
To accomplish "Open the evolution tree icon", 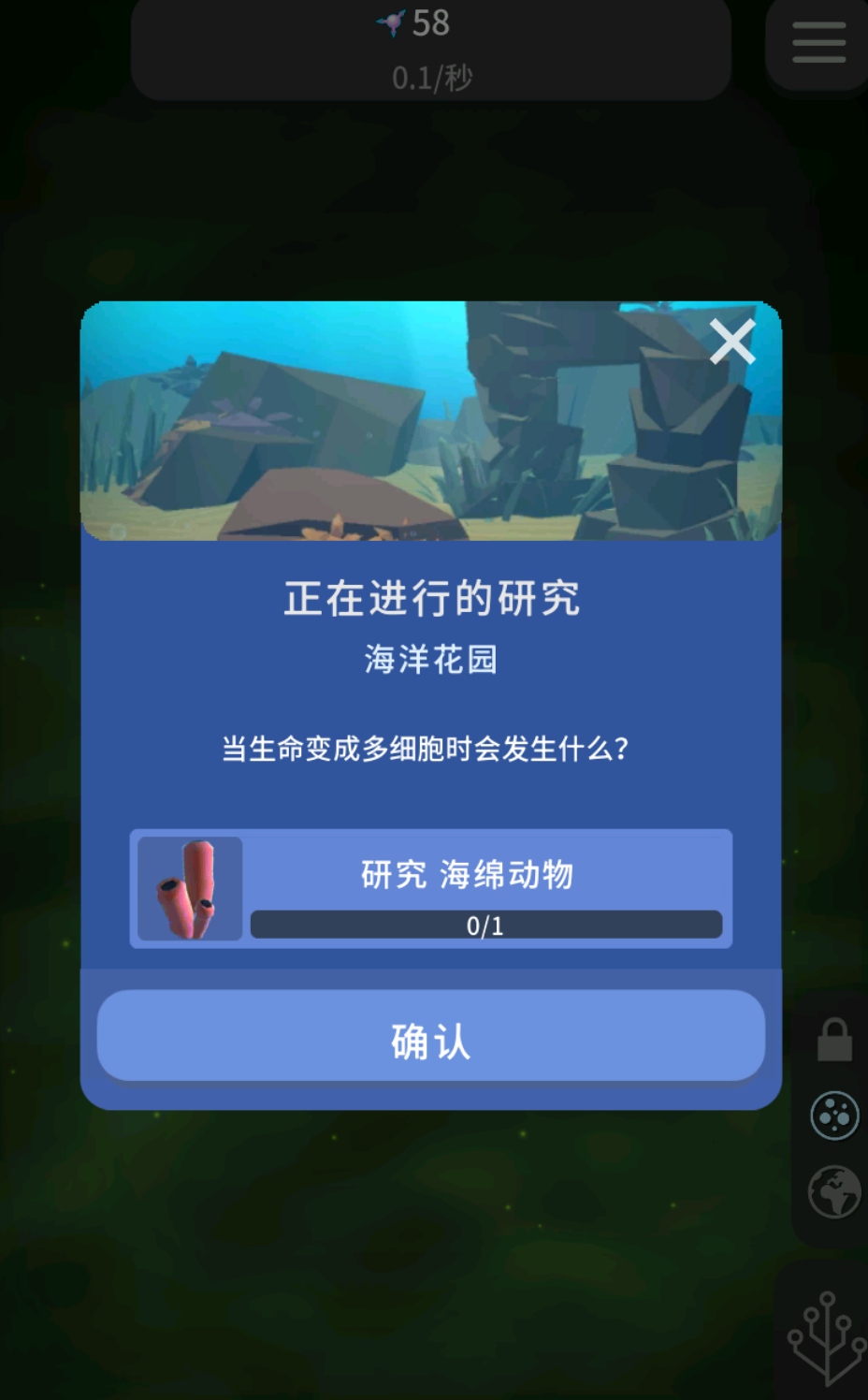I will 826,1338.
